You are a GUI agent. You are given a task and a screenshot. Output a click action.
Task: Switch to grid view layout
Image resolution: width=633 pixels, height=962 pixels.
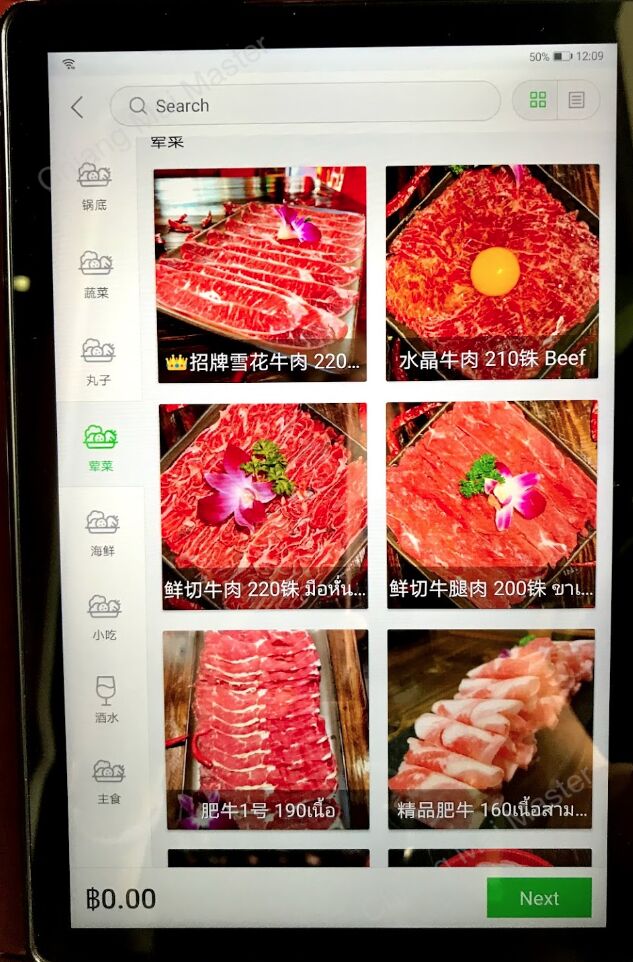point(538,100)
